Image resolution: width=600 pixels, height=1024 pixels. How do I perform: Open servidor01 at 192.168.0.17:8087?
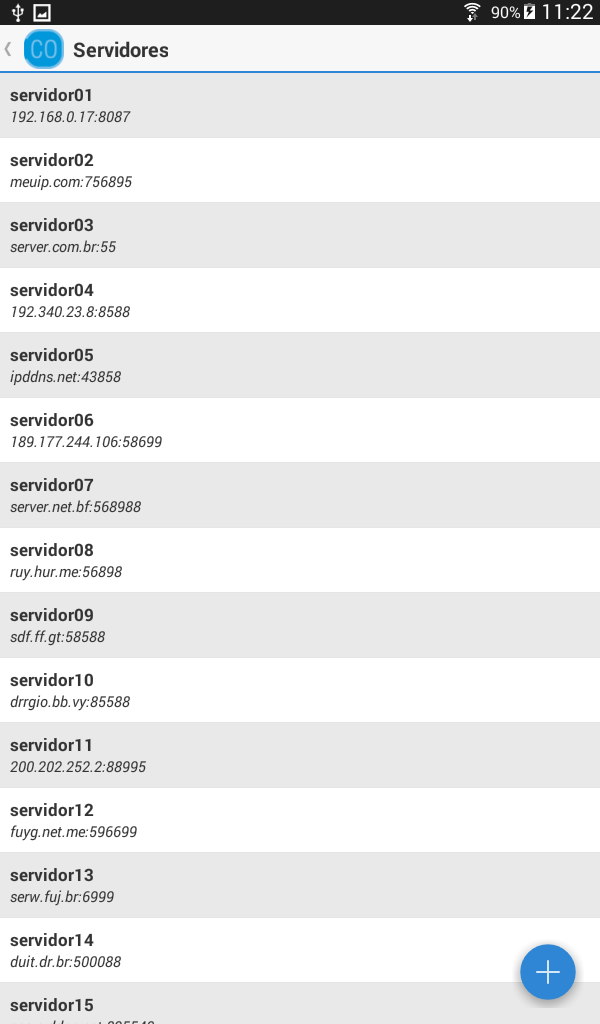click(300, 105)
